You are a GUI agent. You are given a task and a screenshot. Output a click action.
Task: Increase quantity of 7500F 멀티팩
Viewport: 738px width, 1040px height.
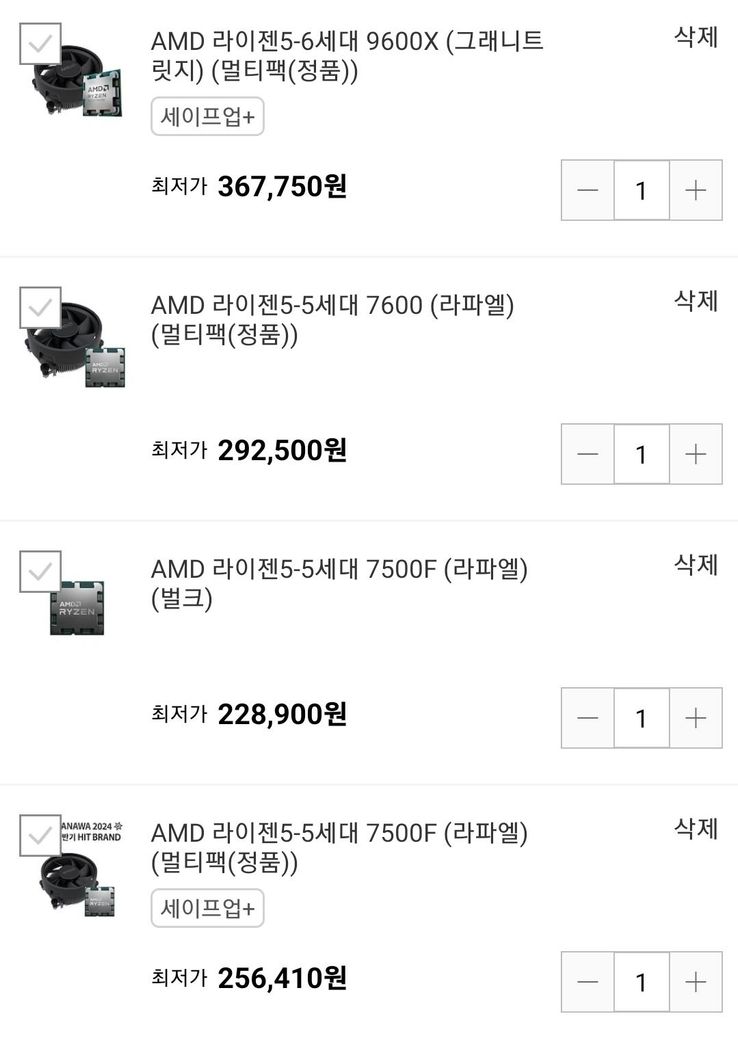click(696, 982)
